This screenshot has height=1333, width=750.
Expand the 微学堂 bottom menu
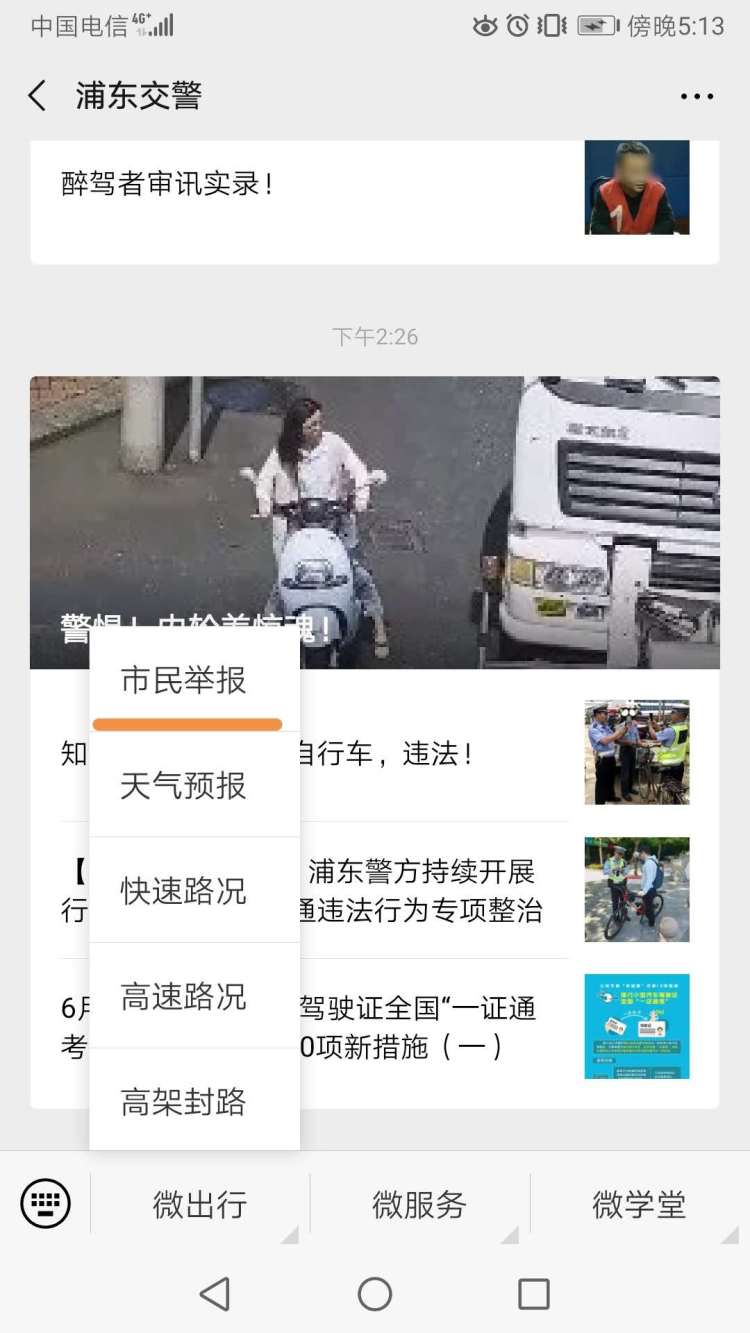coord(640,1204)
